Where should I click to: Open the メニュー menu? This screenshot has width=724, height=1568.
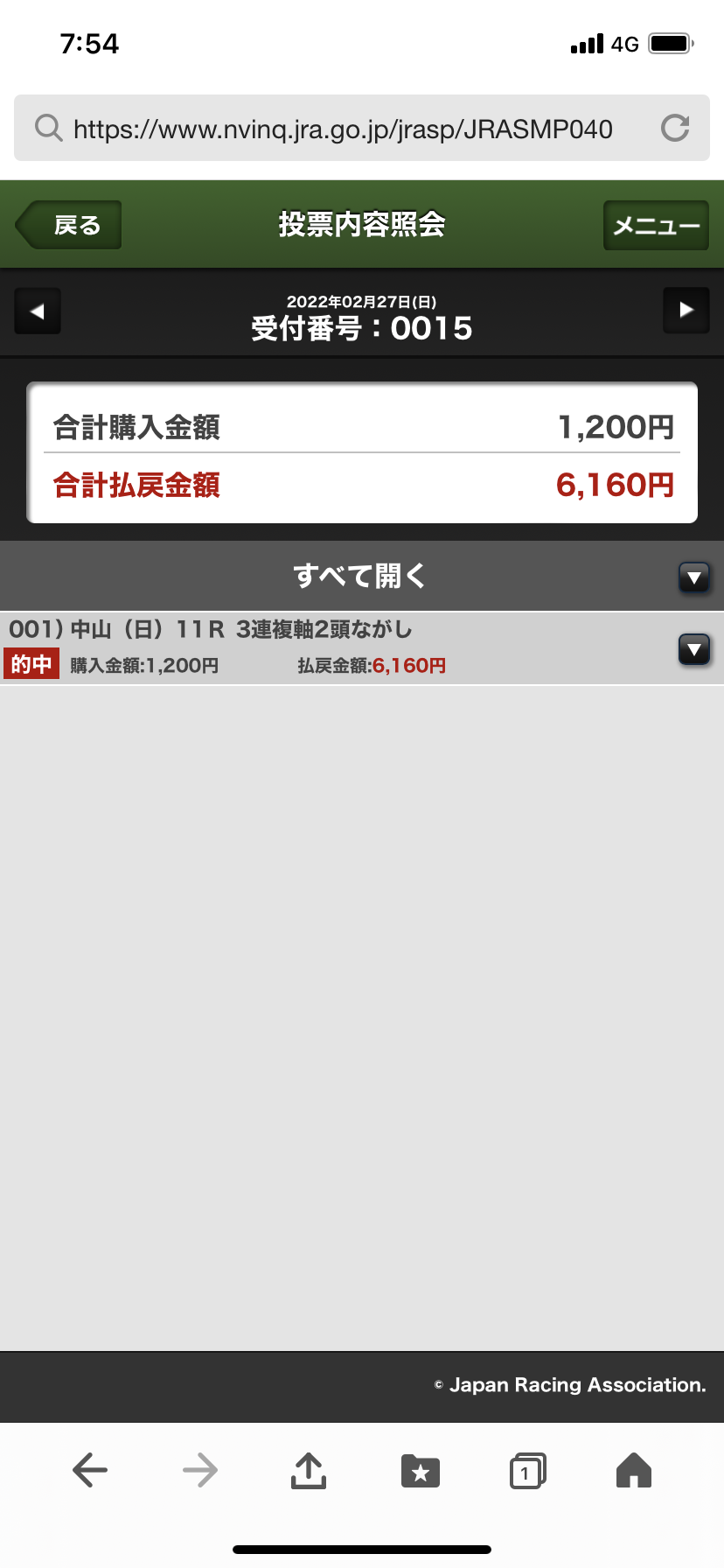pos(656,226)
